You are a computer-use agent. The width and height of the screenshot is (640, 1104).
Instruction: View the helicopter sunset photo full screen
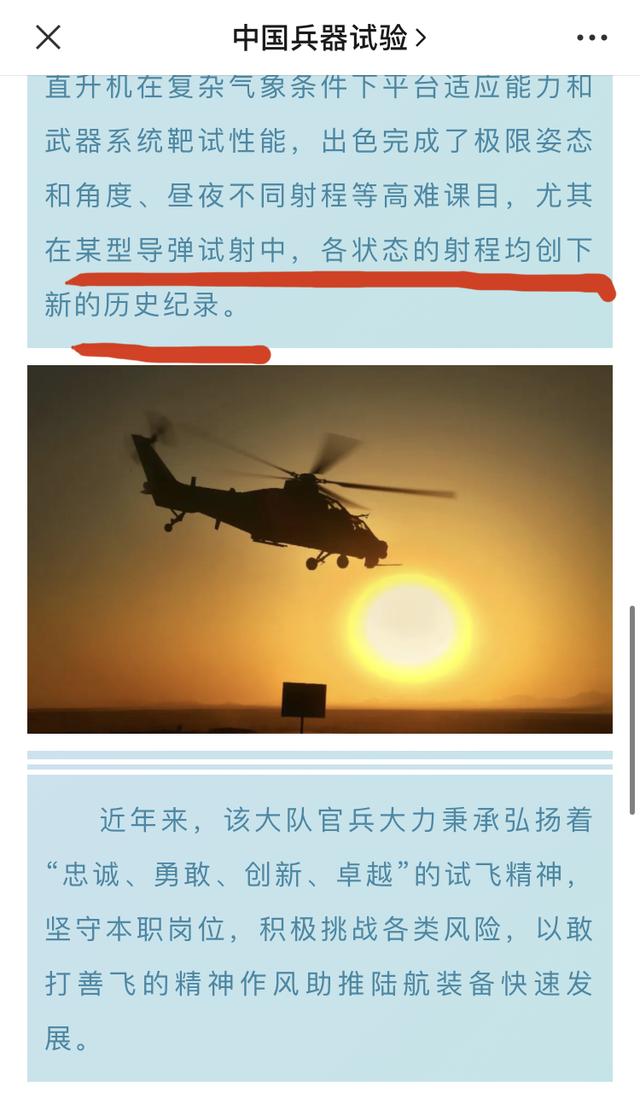[x=320, y=548]
